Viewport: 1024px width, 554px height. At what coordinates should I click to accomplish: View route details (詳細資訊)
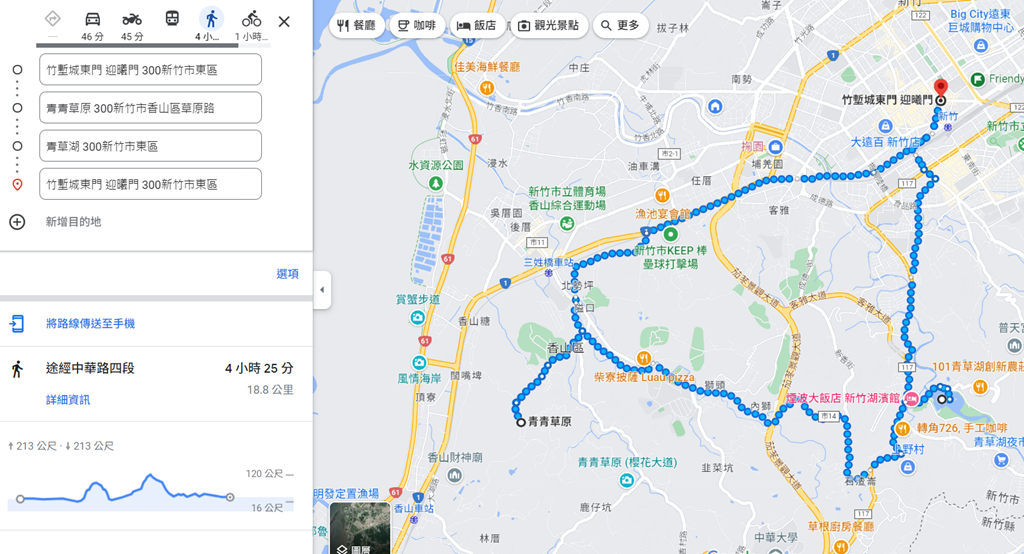(68, 400)
